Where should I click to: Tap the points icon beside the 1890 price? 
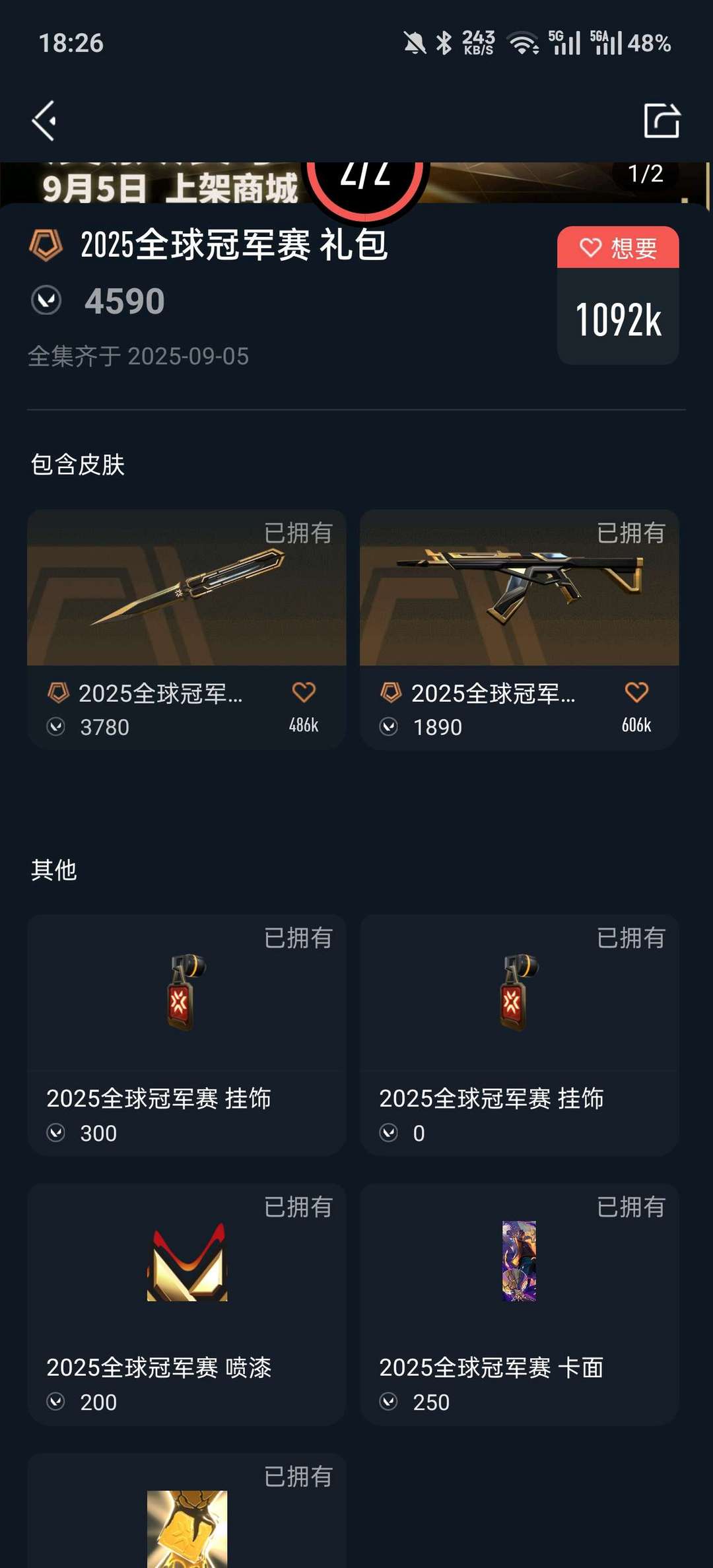pyautogui.click(x=391, y=727)
